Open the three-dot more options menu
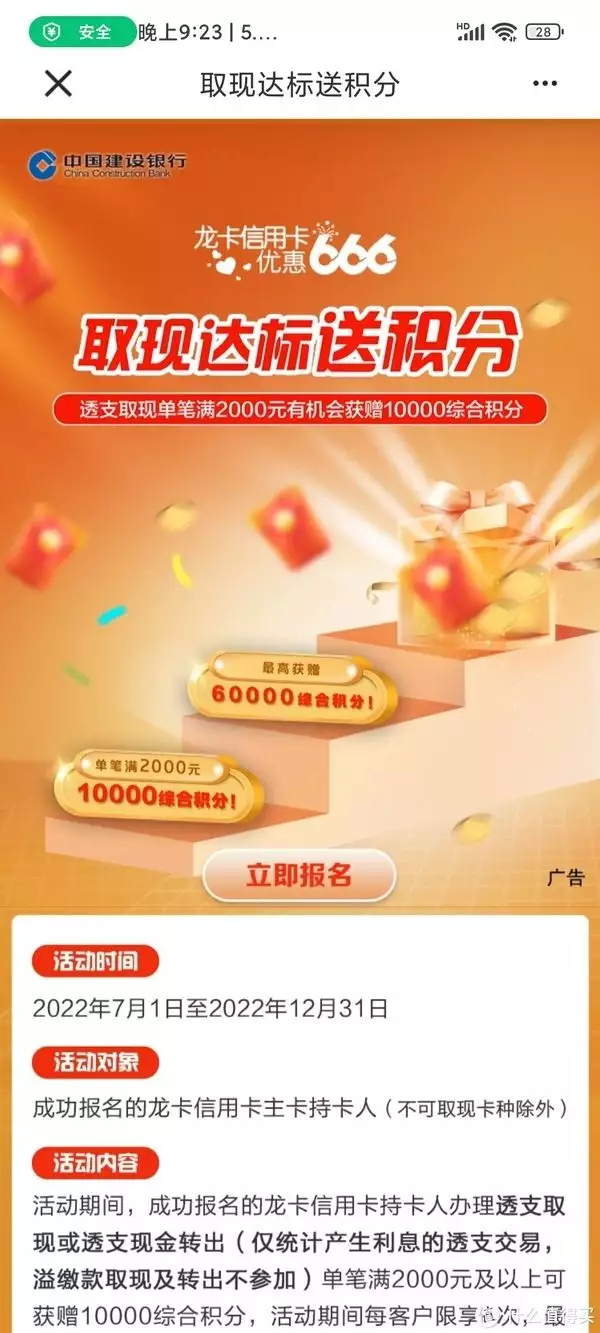600x1333 pixels. (544, 84)
